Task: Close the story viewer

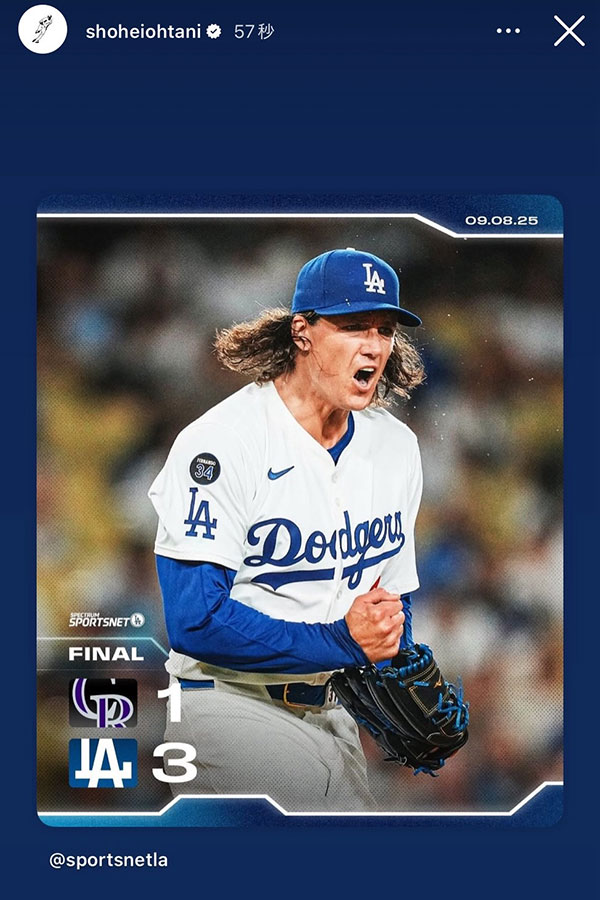Action: pyautogui.click(x=569, y=31)
